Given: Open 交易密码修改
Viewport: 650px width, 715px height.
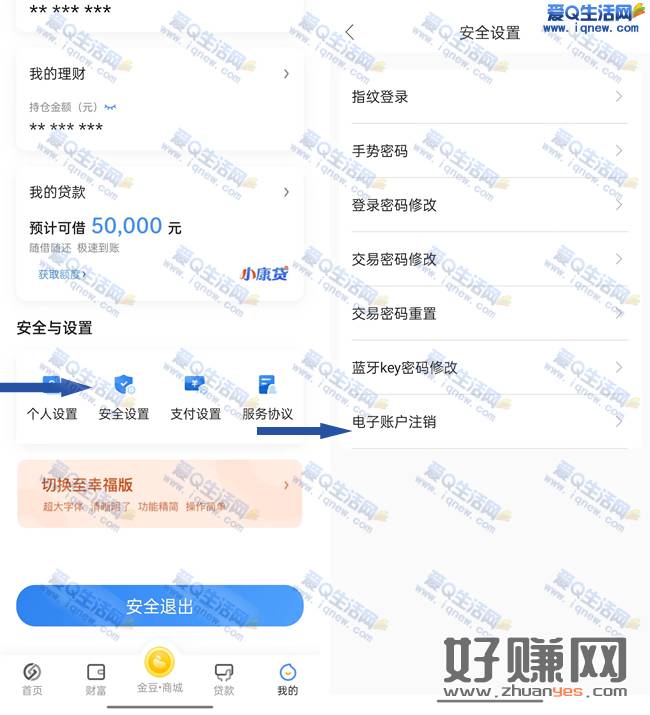Looking at the screenshot, I should click(x=489, y=259).
